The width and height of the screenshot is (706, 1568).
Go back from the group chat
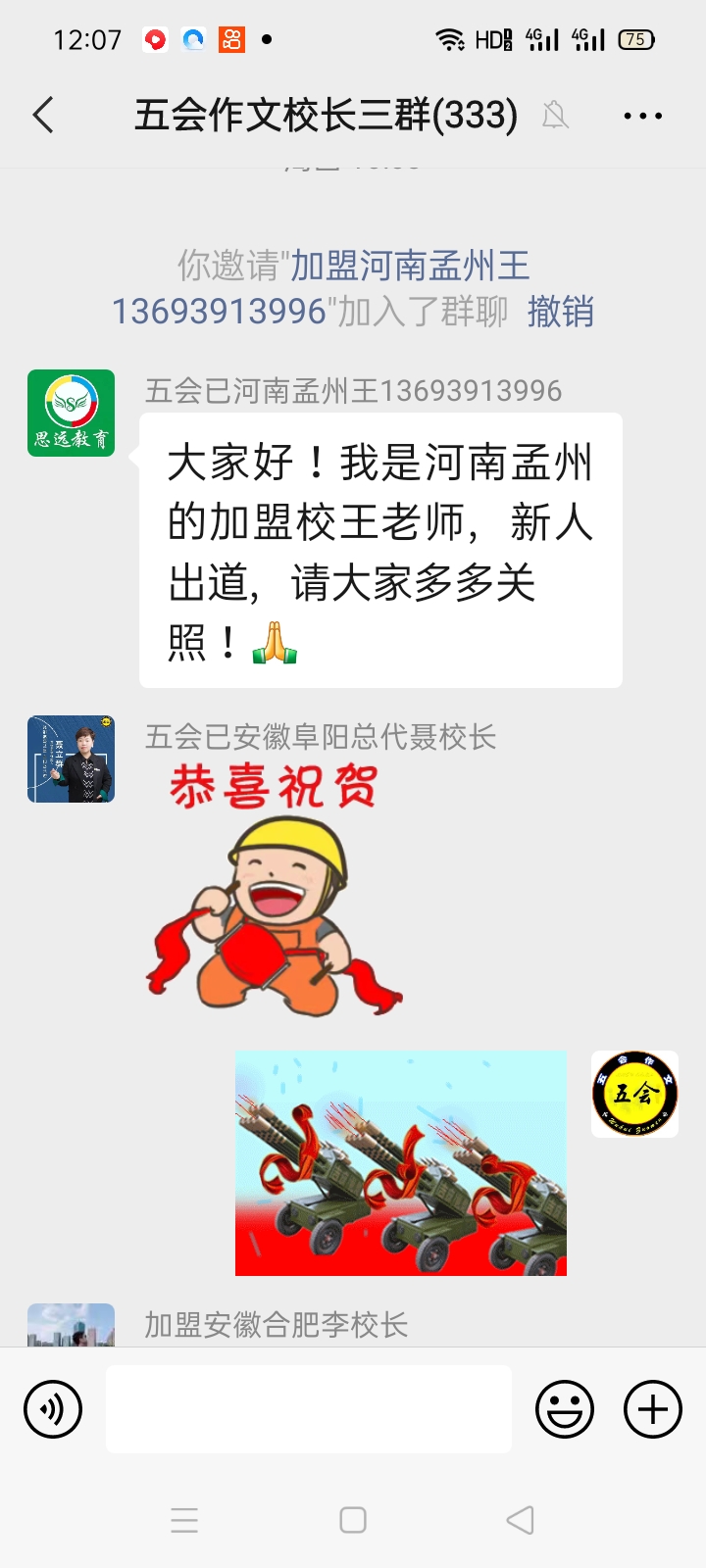[43, 116]
